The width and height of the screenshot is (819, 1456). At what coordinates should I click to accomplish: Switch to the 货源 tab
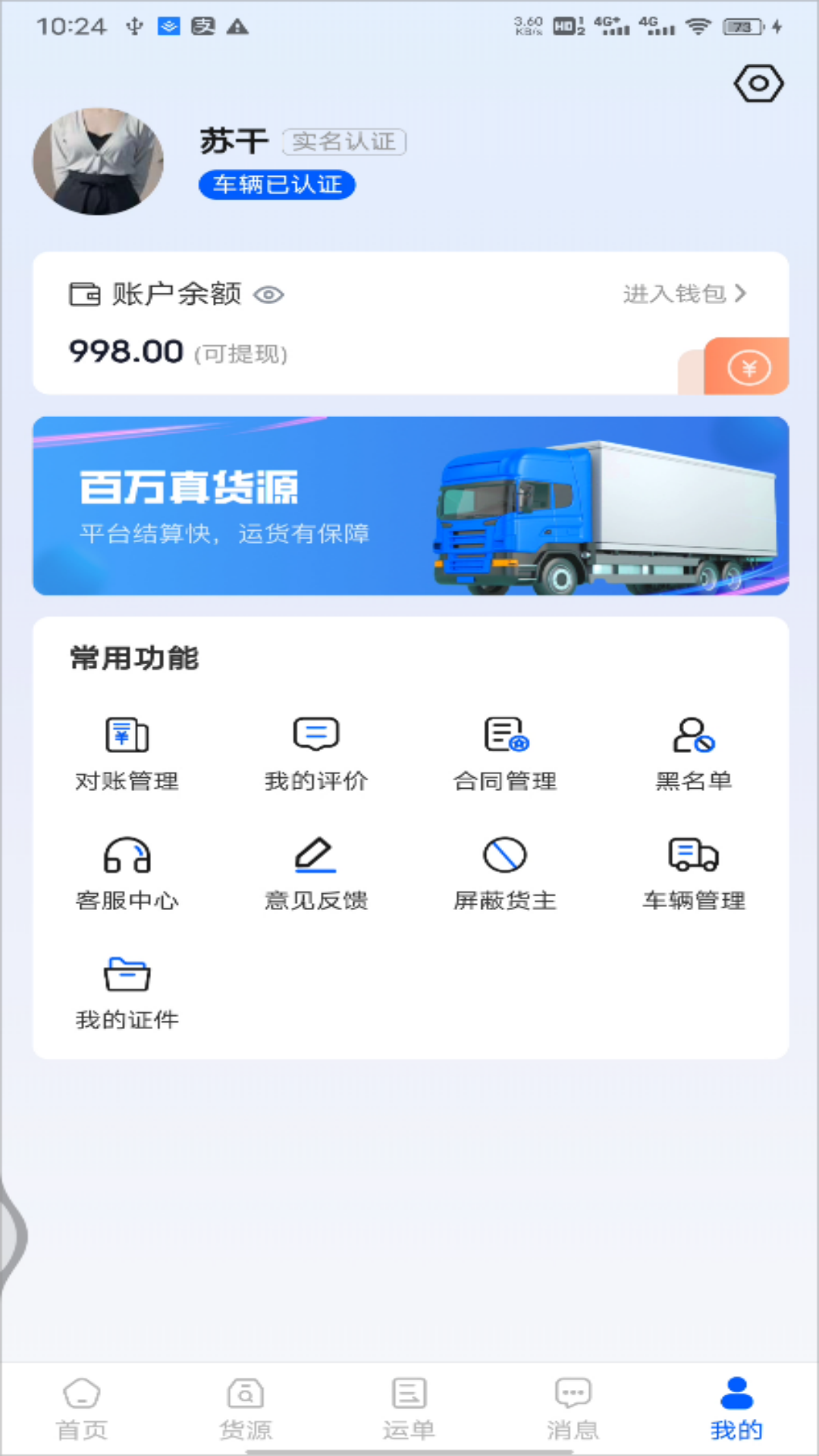246,1410
